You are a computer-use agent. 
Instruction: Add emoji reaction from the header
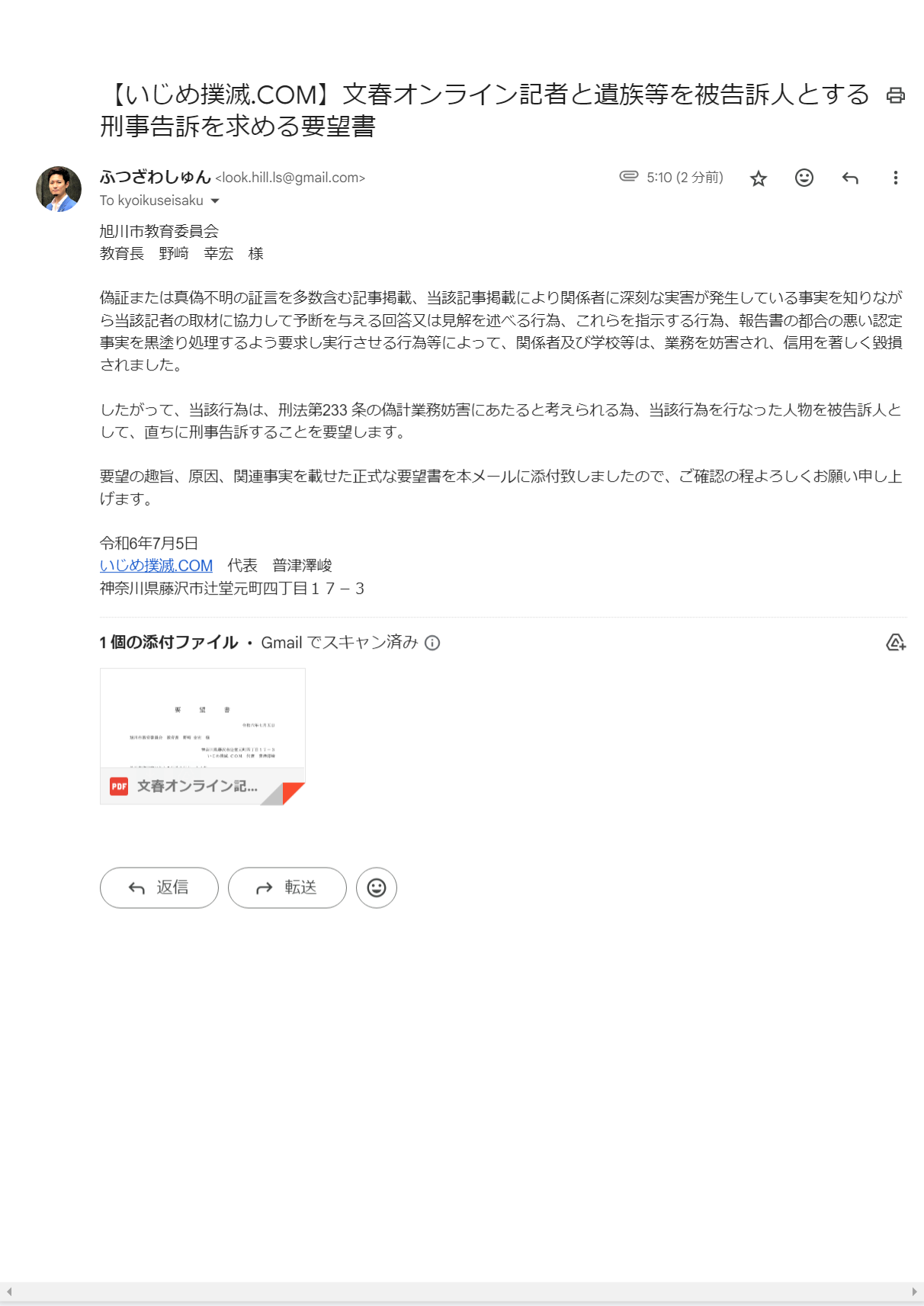[804, 178]
